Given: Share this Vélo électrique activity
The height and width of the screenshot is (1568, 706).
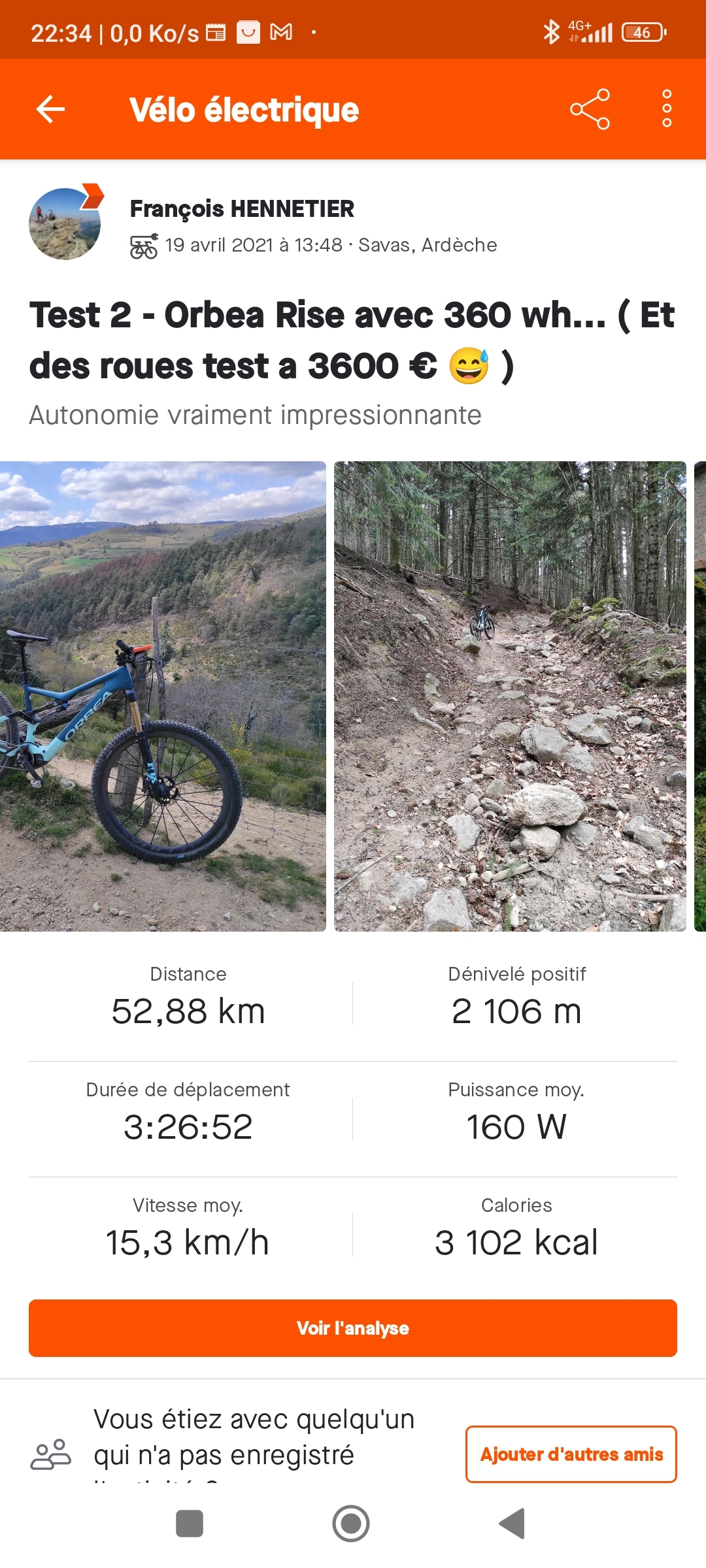Looking at the screenshot, I should pos(590,109).
